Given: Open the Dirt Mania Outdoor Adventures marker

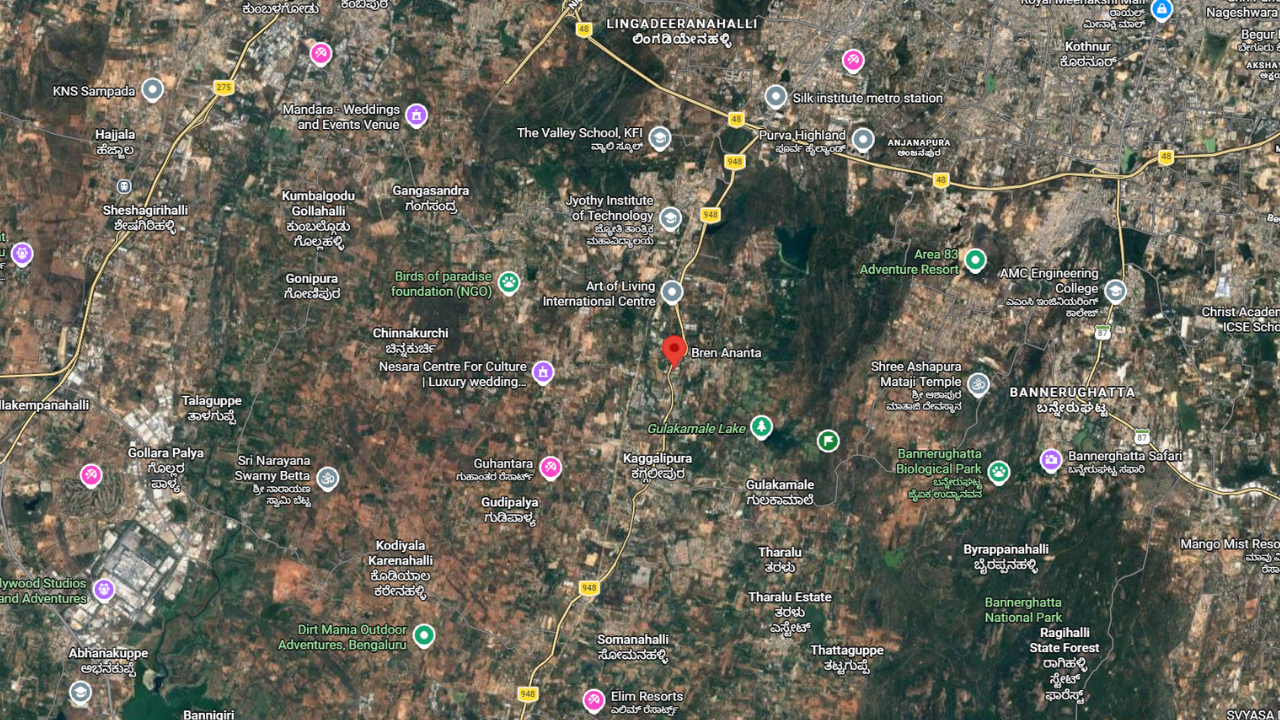Looking at the screenshot, I should 424,635.
